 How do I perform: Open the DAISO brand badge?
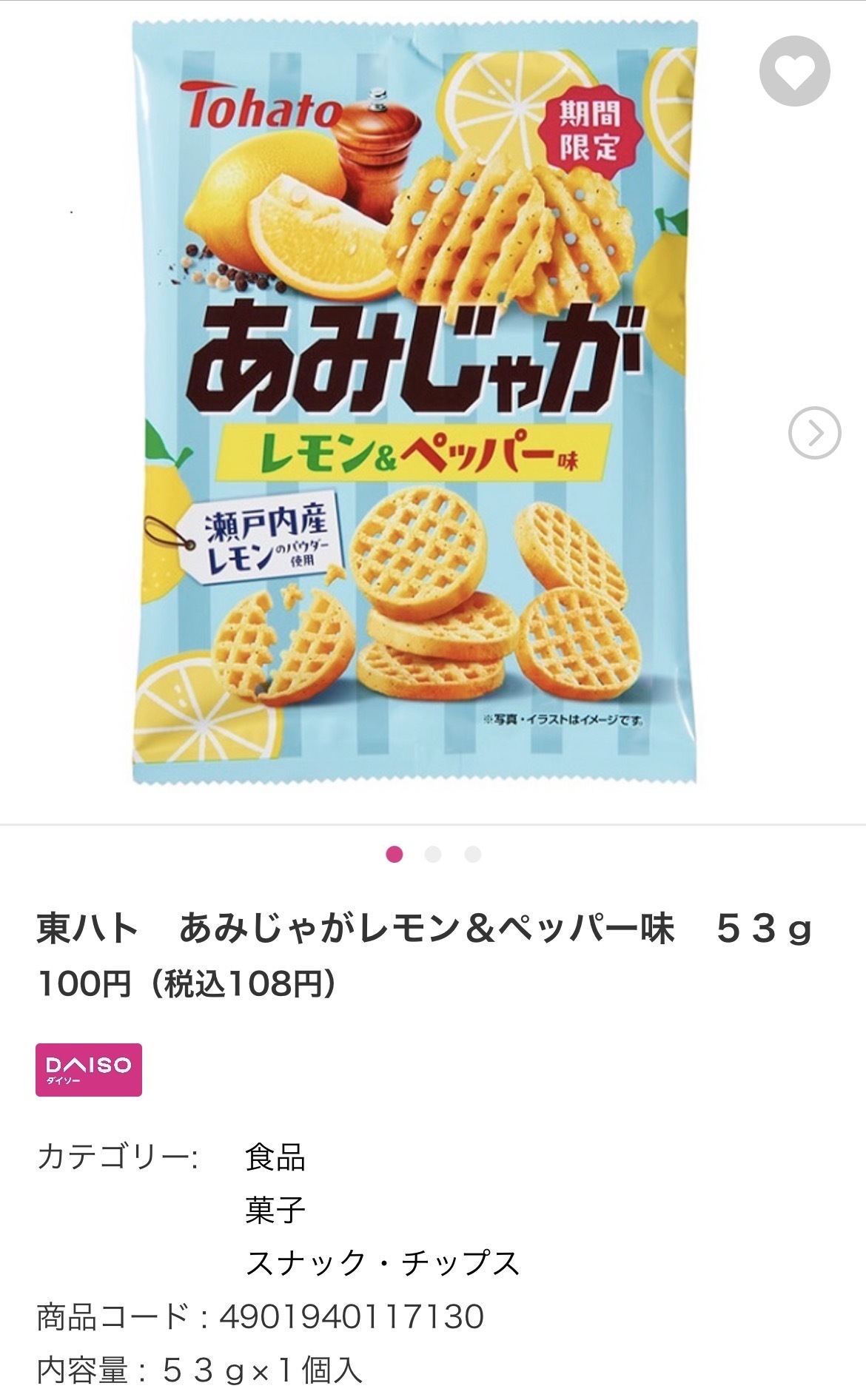tap(89, 1069)
